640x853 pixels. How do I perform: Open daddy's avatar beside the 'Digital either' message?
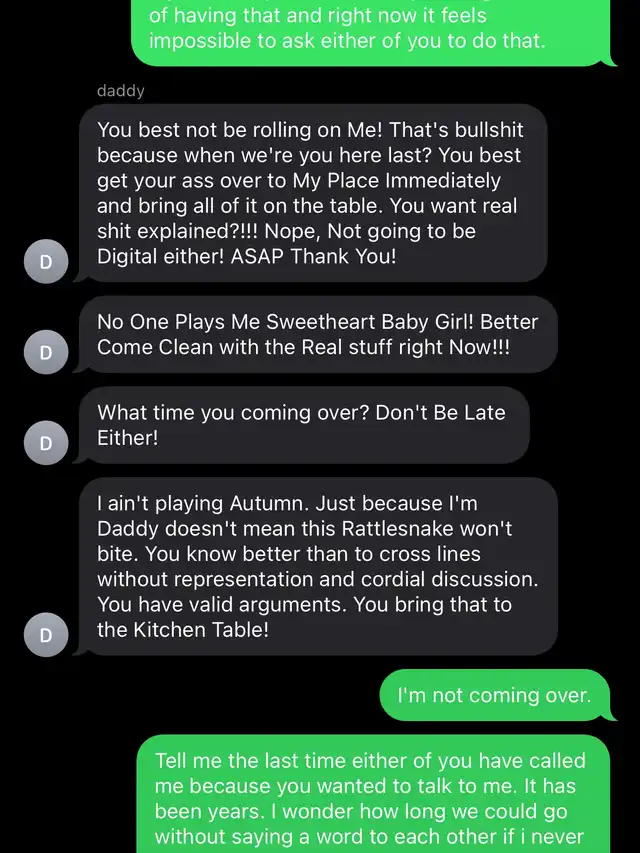point(46,262)
